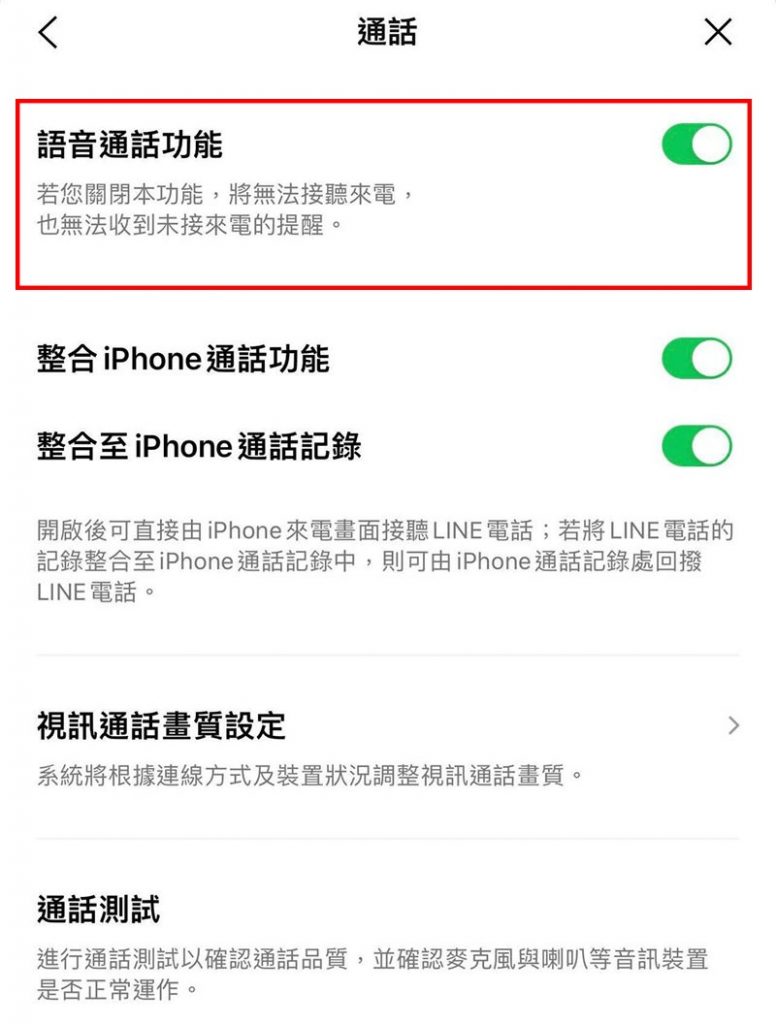
Task: Close the 通話 settings screen
Action: 718,33
